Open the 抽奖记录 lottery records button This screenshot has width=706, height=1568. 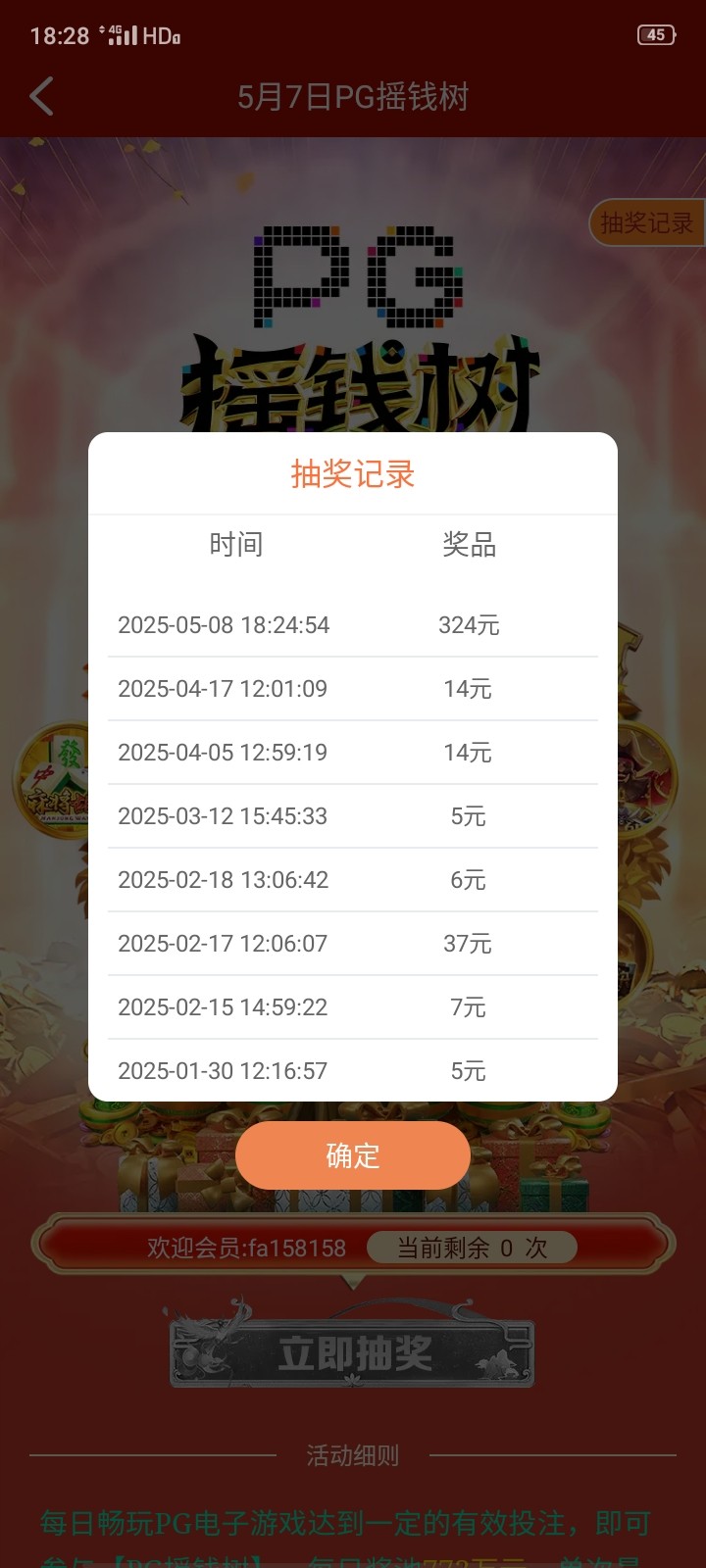645,223
